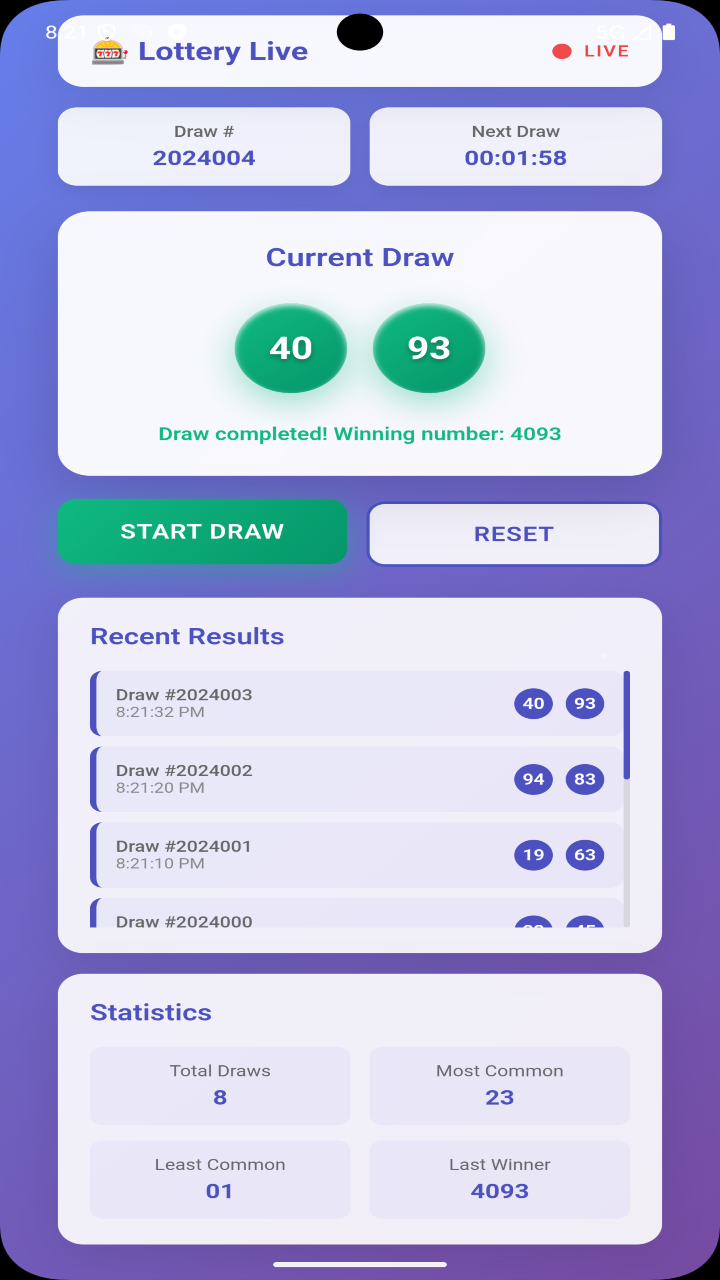This screenshot has height=1280, width=720.
Task: Open result for Draw #2024002
Action: coord(357,779)
